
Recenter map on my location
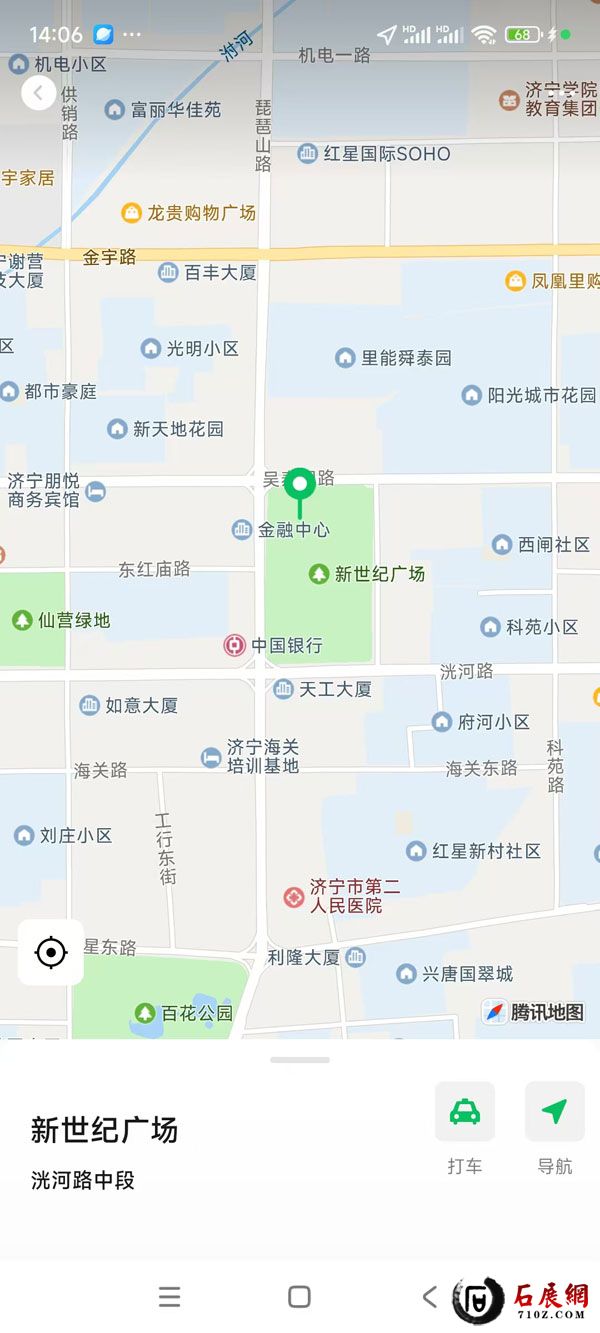point(51,952)
